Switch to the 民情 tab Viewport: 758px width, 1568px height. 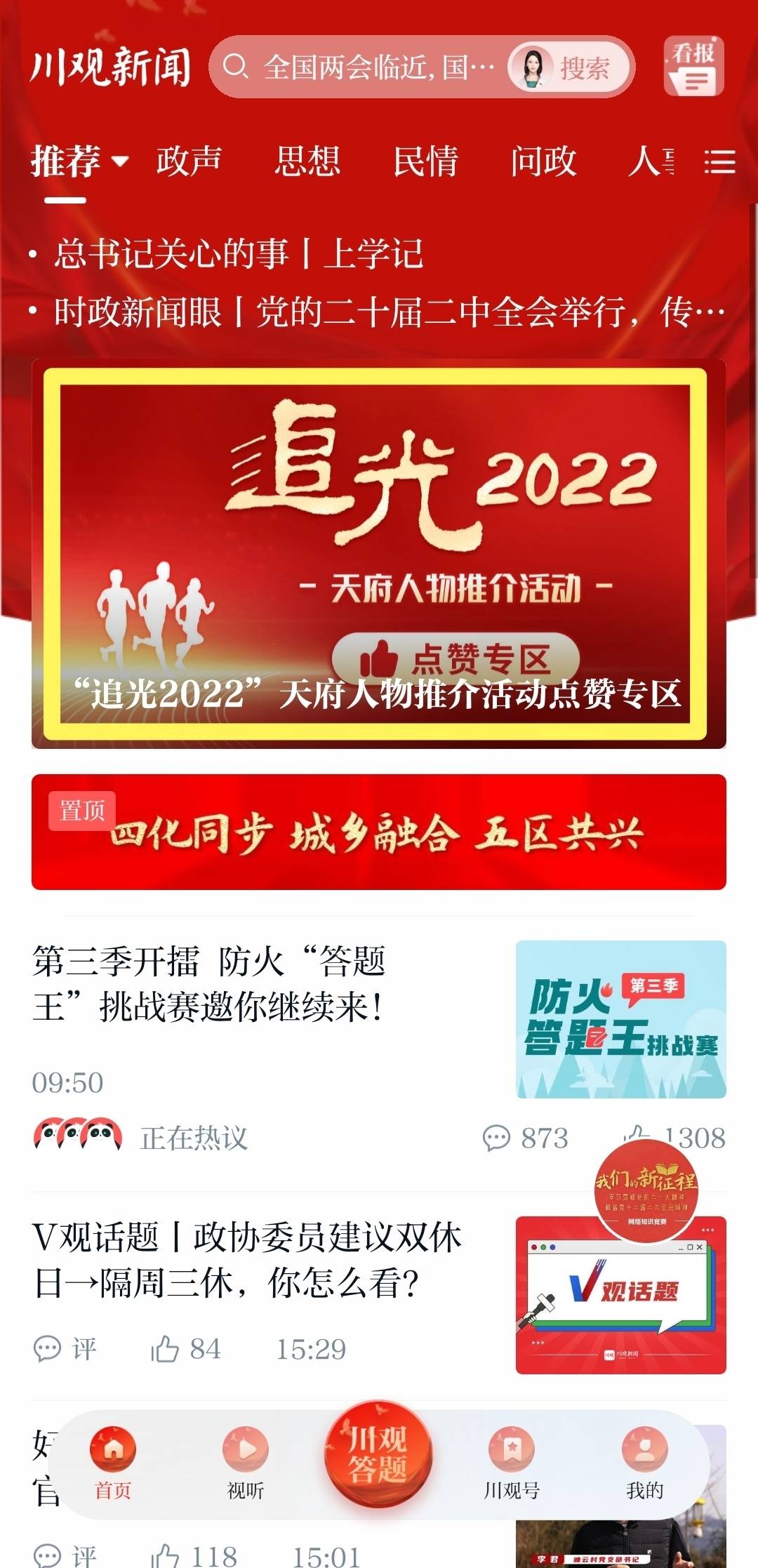point(425,161)
